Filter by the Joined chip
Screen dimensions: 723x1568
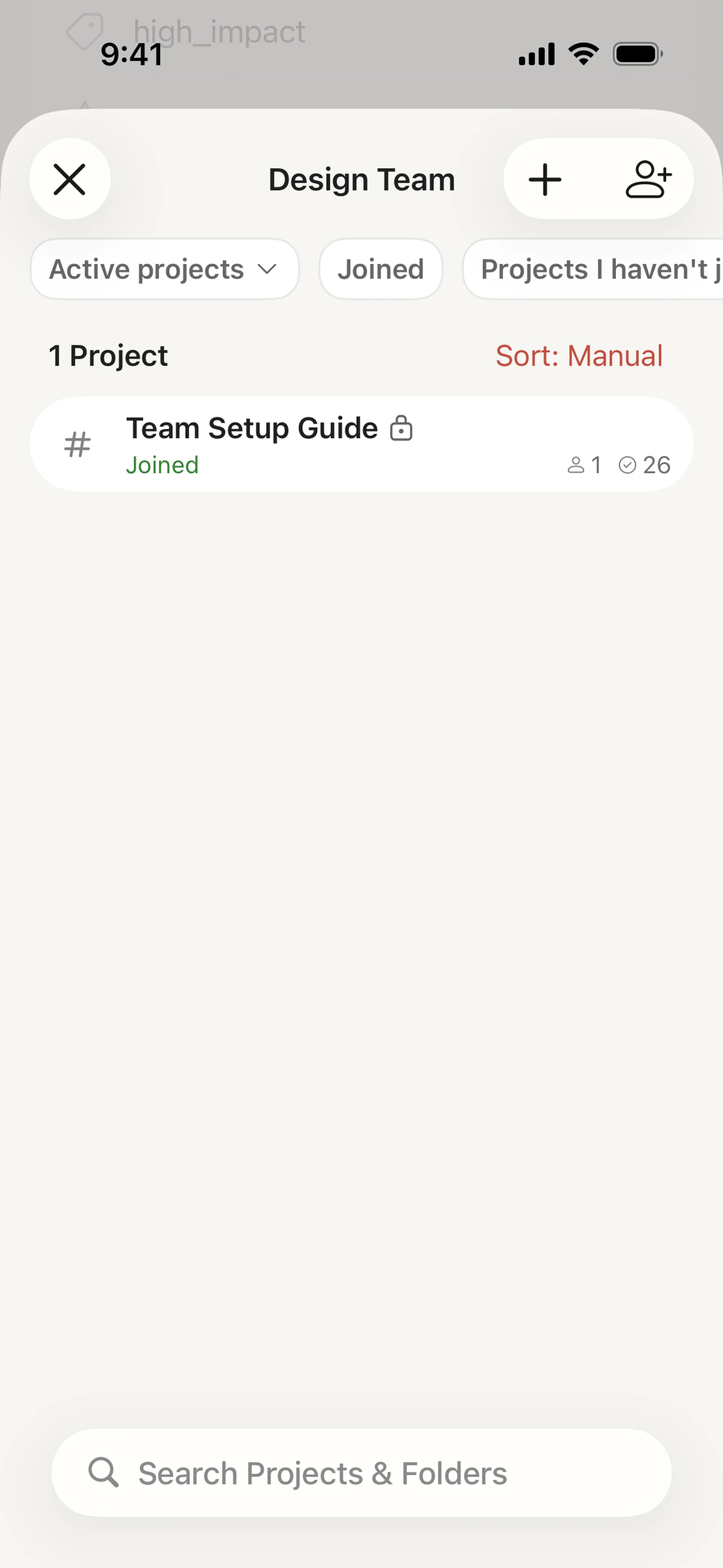click(x=381, y=269)
